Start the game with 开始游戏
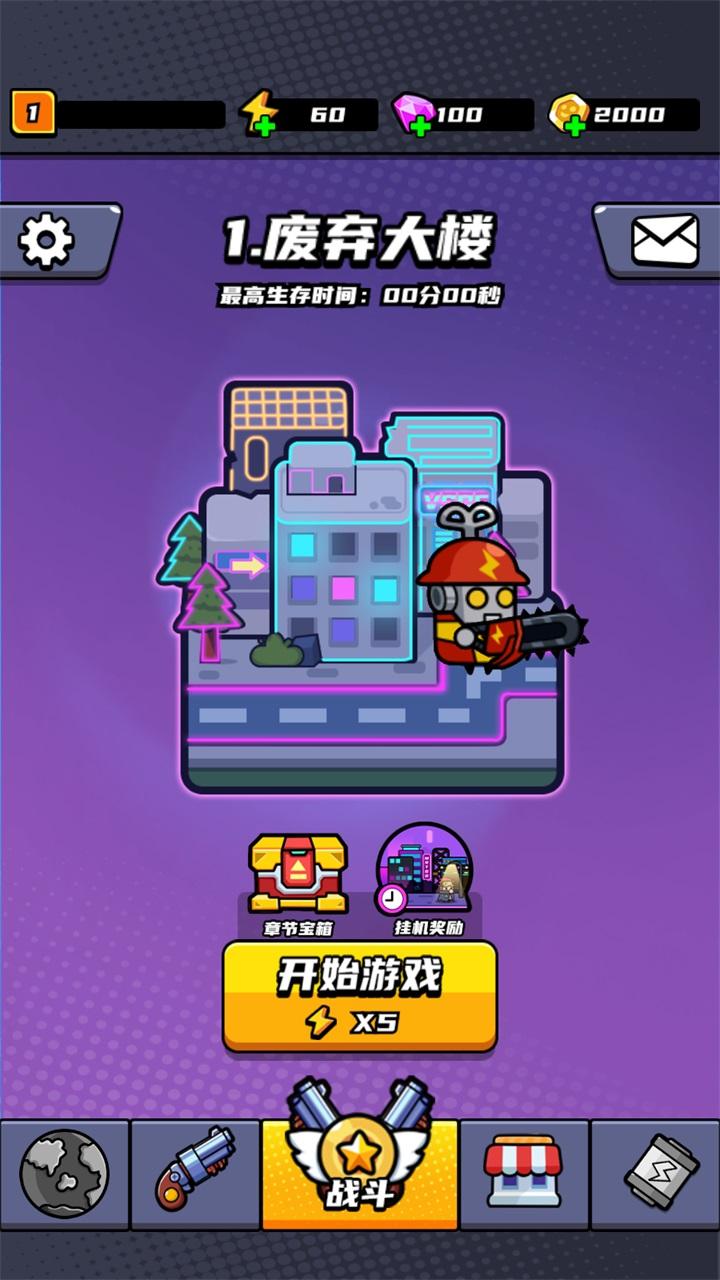This screenshot has height=1280, width=720. pyautogui.click(x=359, y=996)
